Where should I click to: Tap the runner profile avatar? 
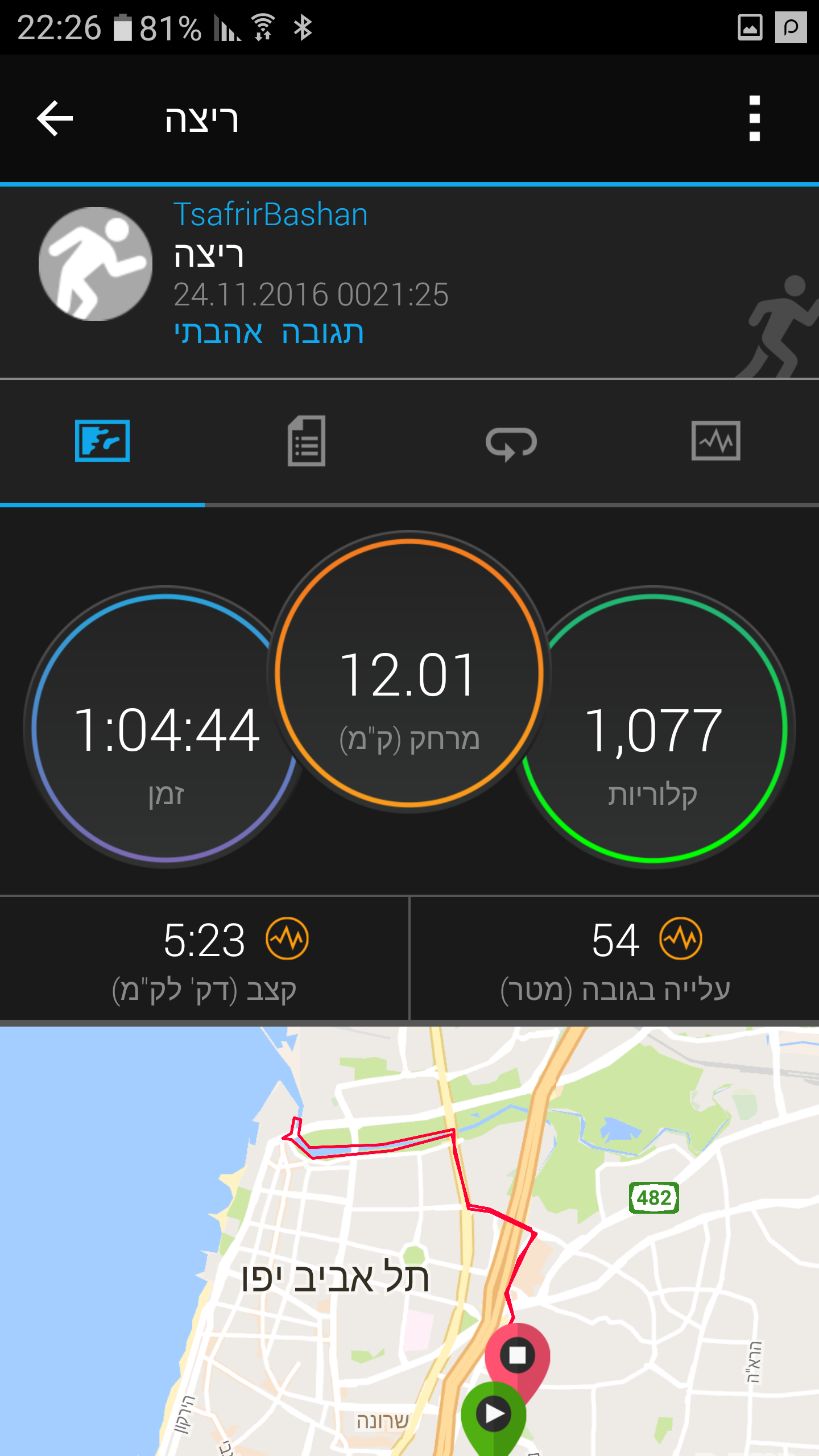coord(96,264)
